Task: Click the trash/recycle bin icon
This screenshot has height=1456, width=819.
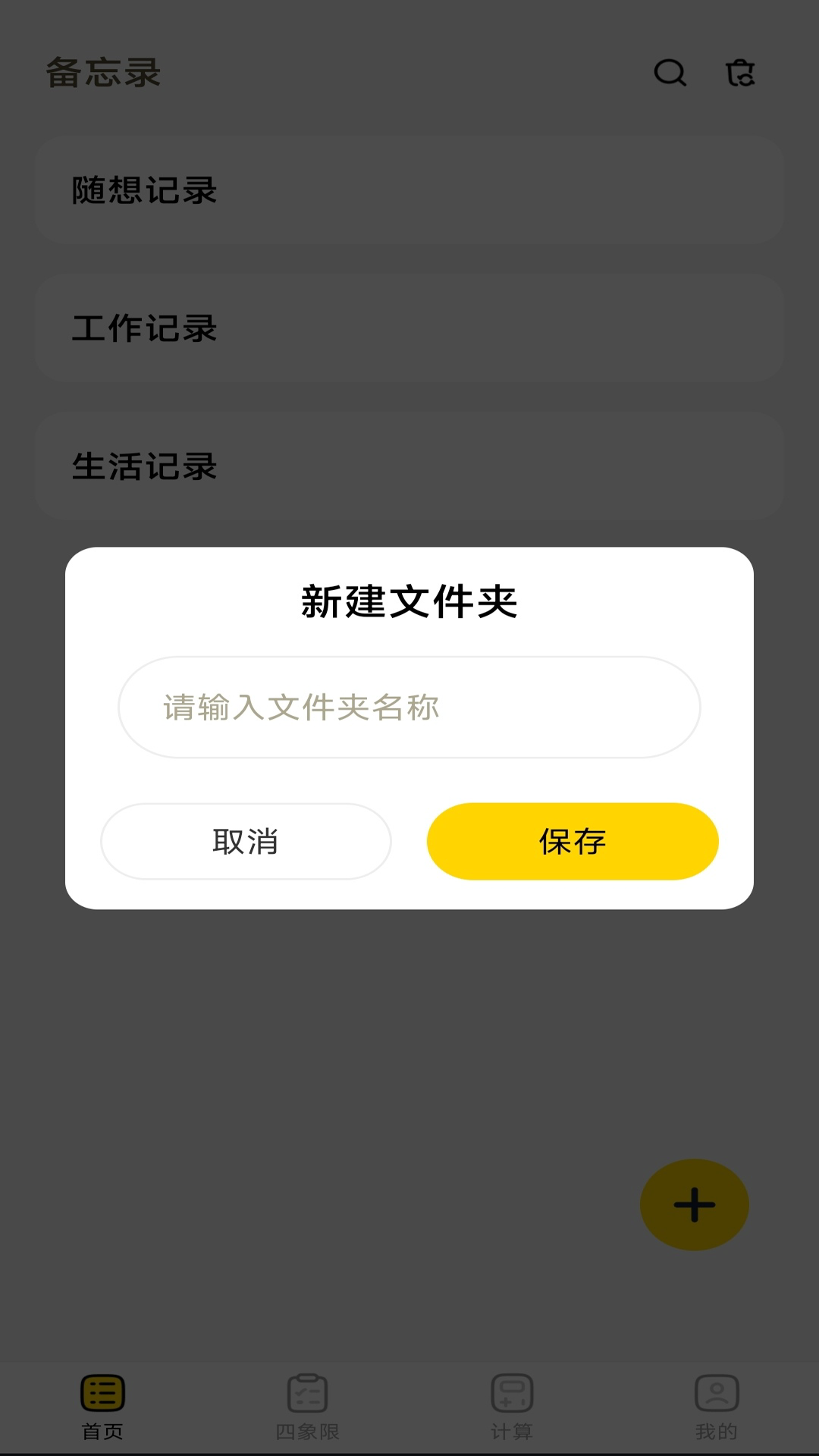Action: tap(741, 74)
